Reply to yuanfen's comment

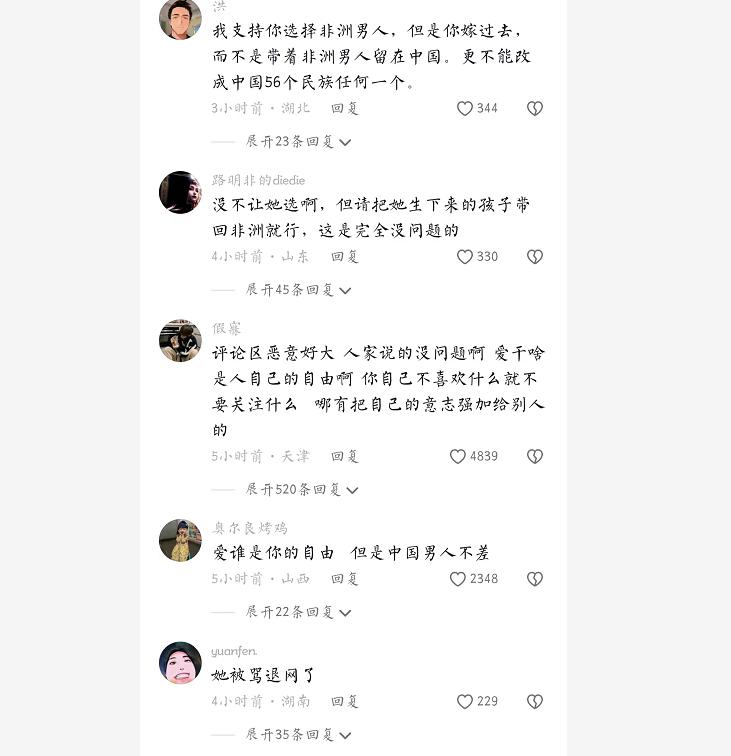[x=344, y=701]
